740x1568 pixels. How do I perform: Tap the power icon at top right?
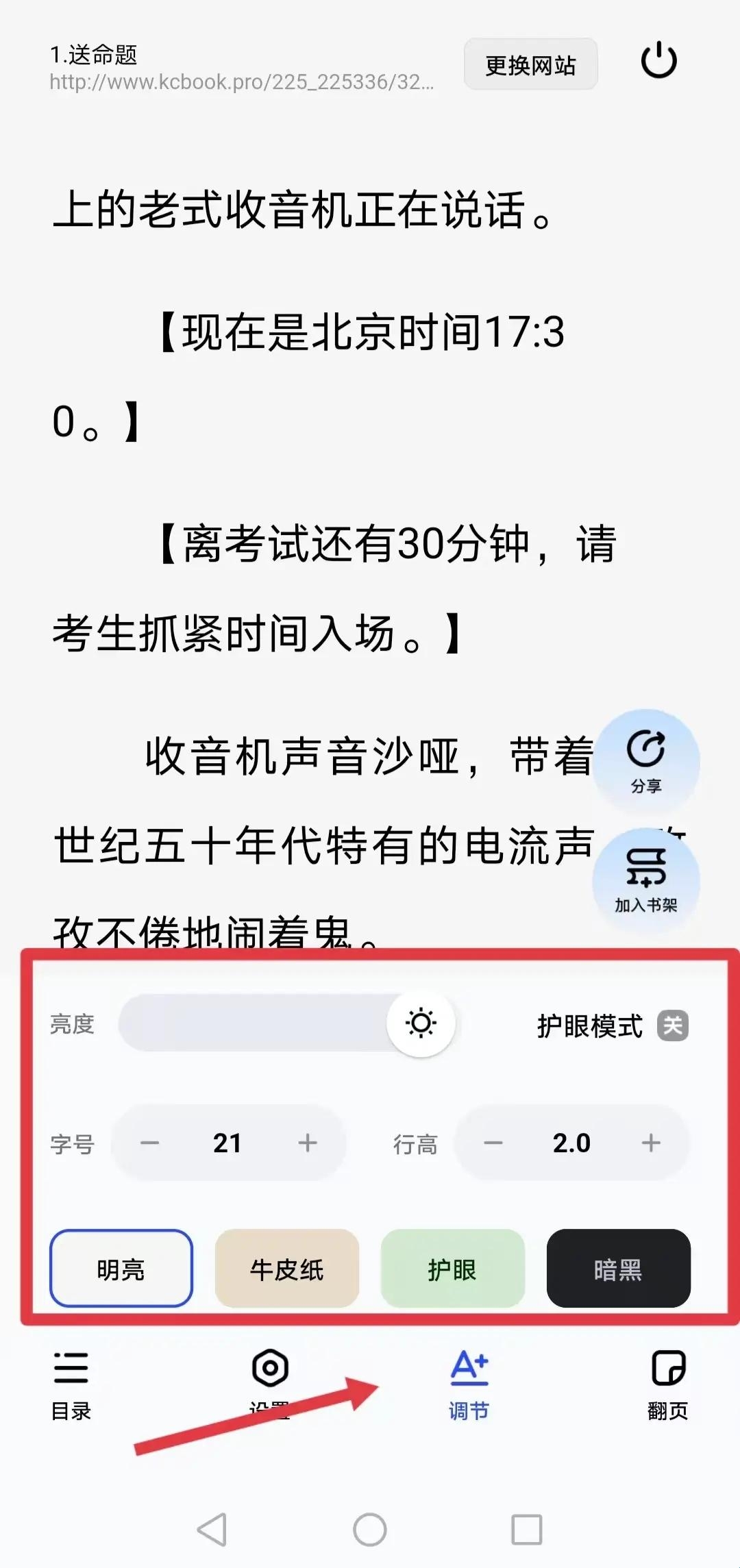pos(658,60)
